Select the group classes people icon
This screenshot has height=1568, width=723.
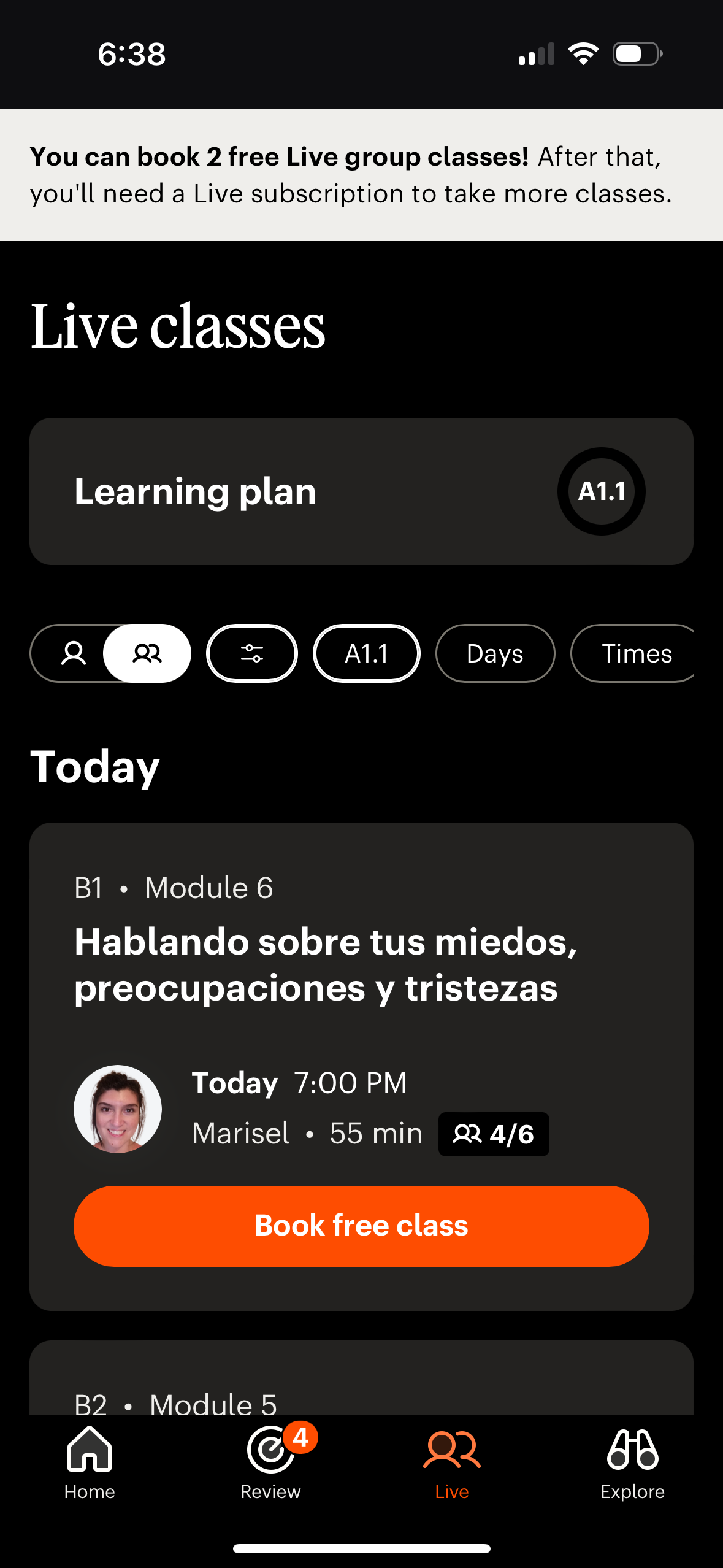tap(147, 653)
